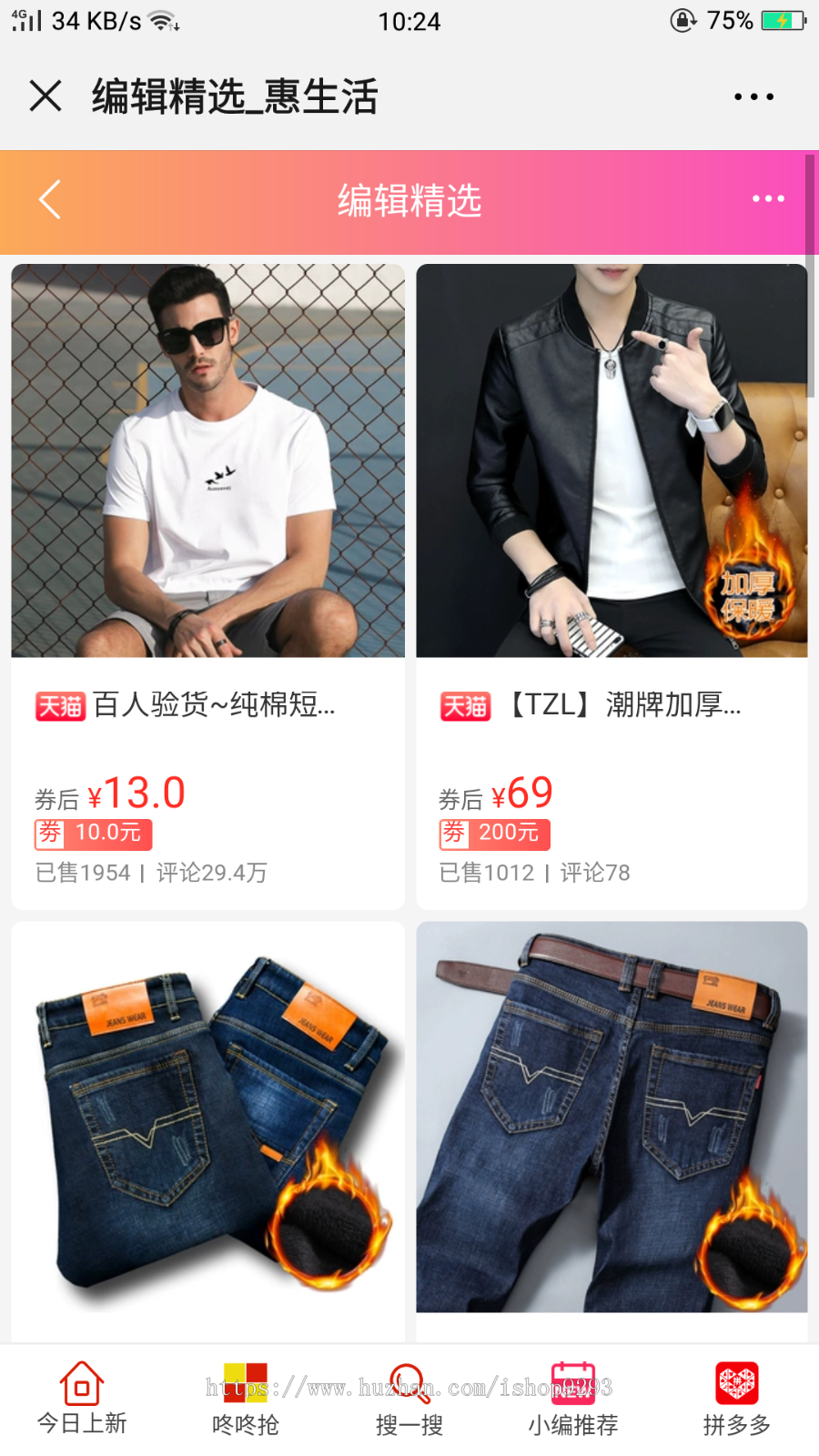Switch to the 小编推荐 tab
819x1456 pixels.
[x=573, y=1399]
